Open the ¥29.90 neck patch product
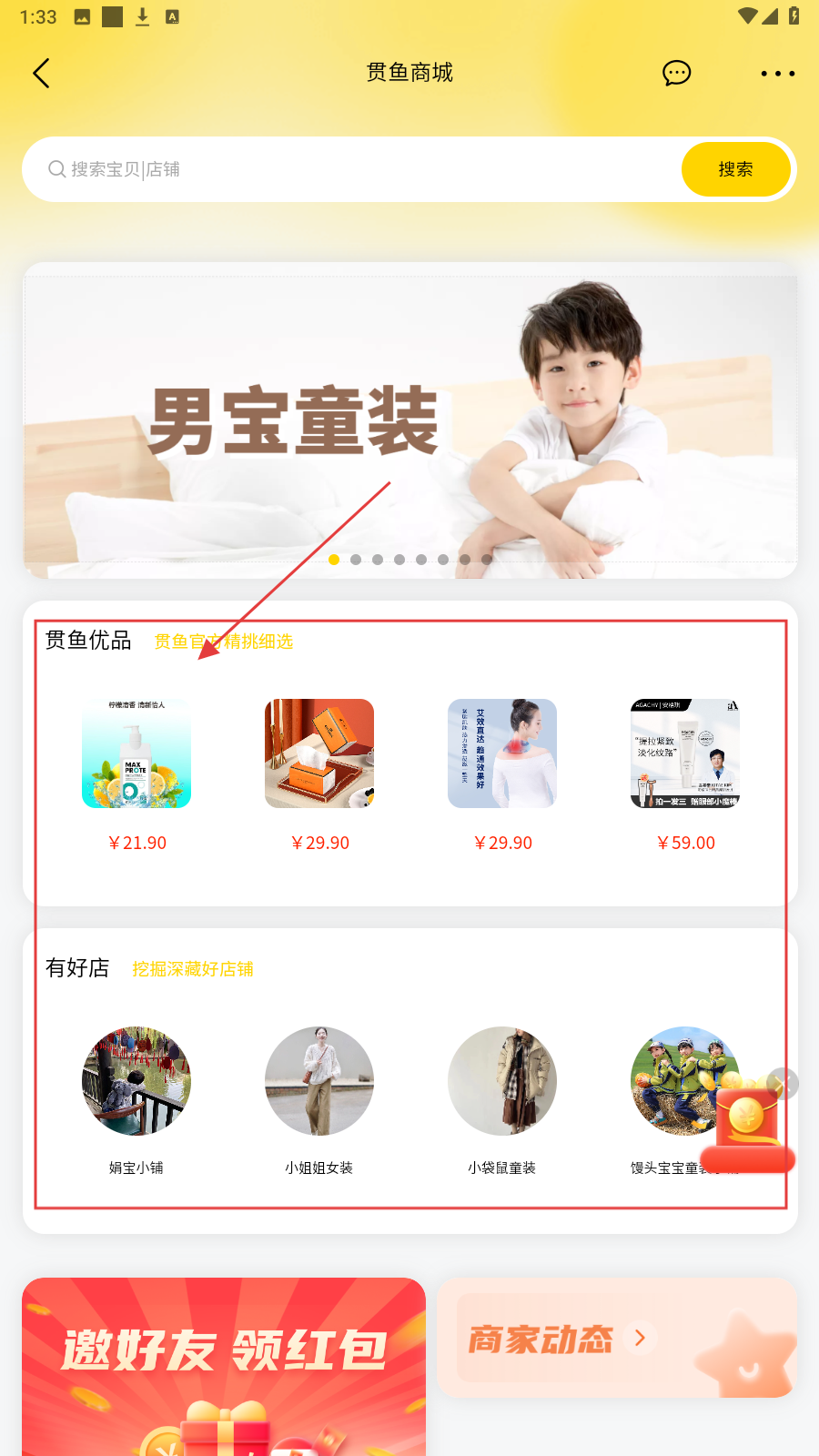This screenshot has width=819, height=1456. 502,753
